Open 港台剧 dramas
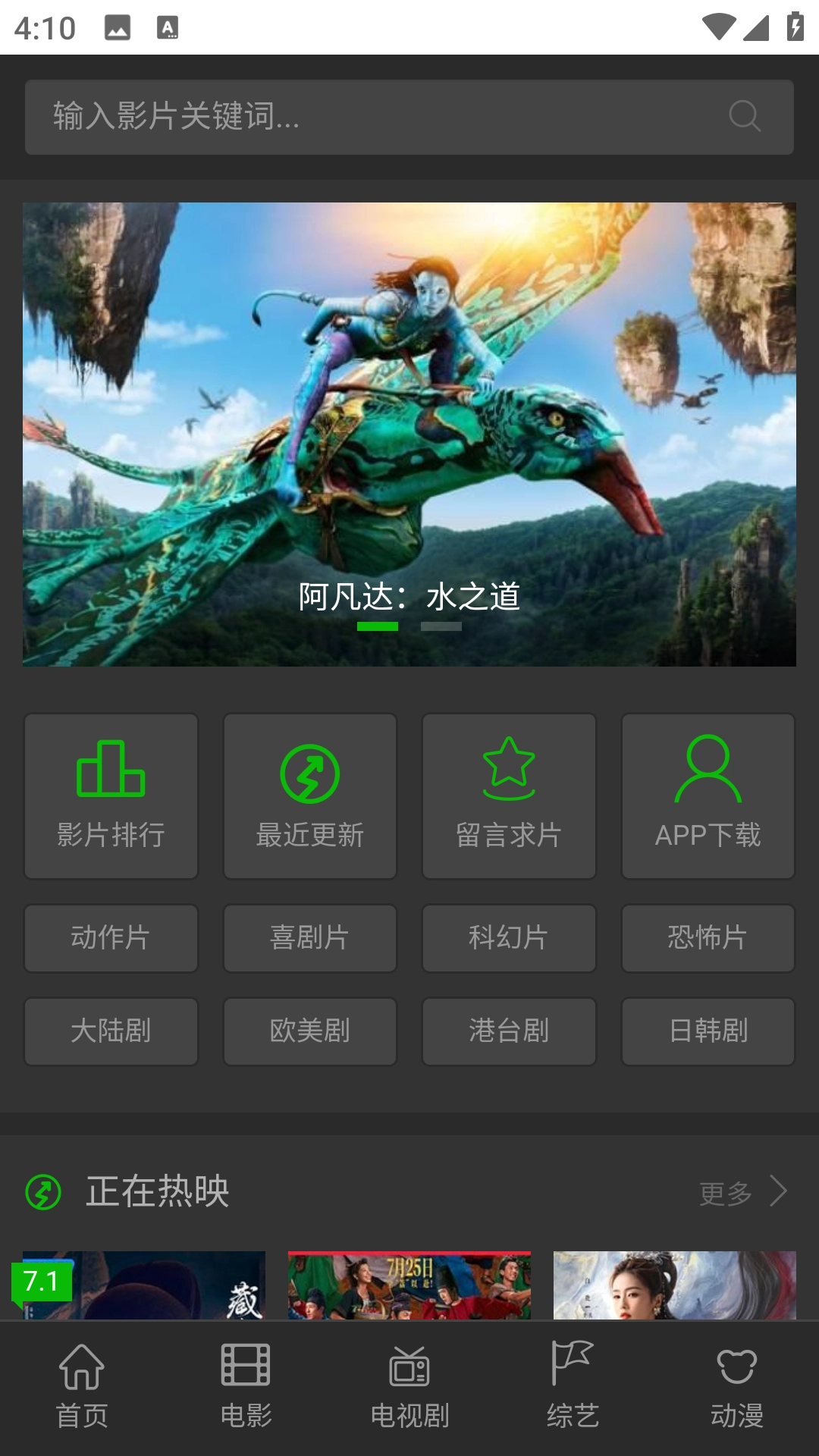Screen dimensions: 819x1456 pyautogui.click(x=509, y=1031)
